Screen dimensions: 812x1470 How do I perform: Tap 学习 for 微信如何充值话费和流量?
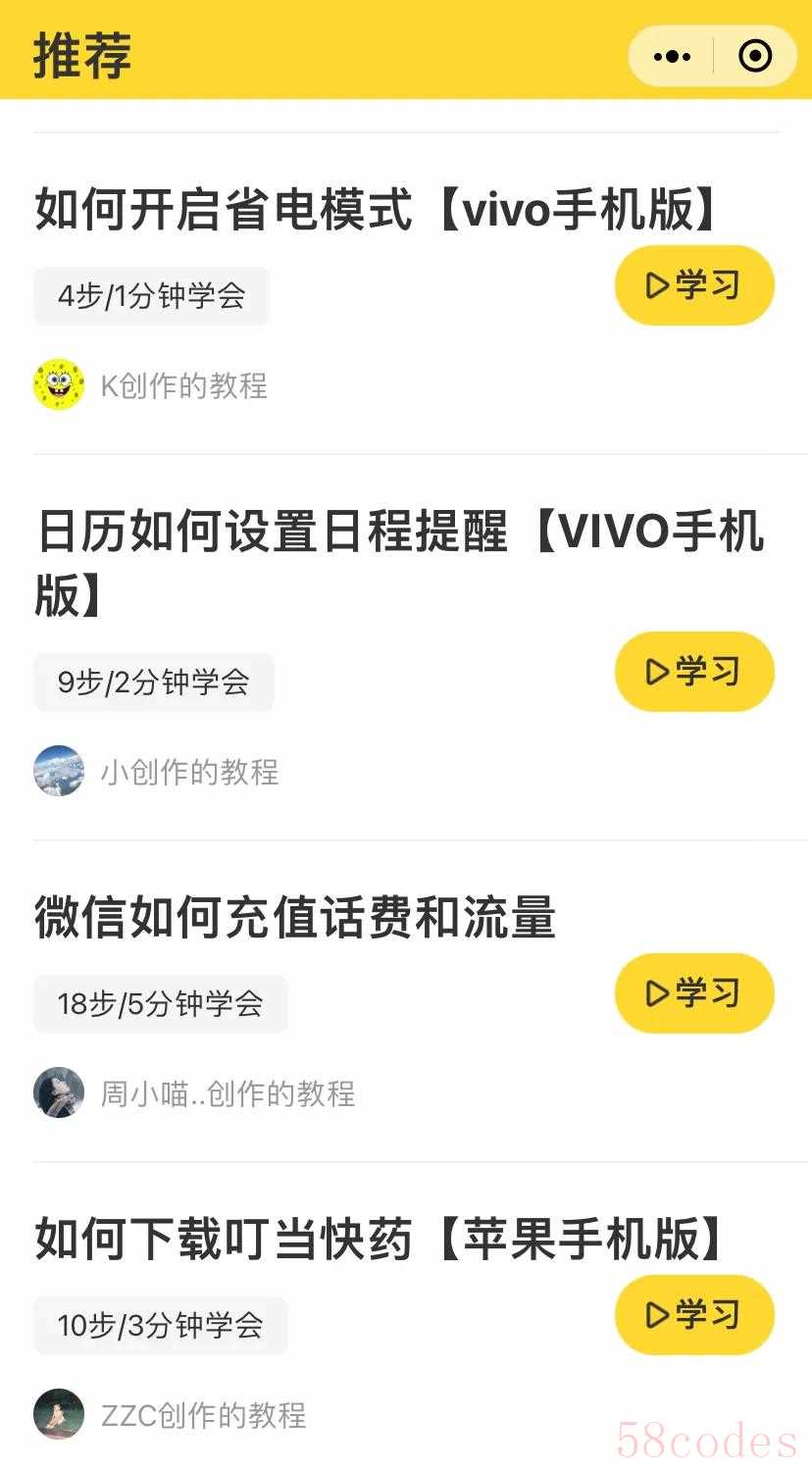(694, 993)
